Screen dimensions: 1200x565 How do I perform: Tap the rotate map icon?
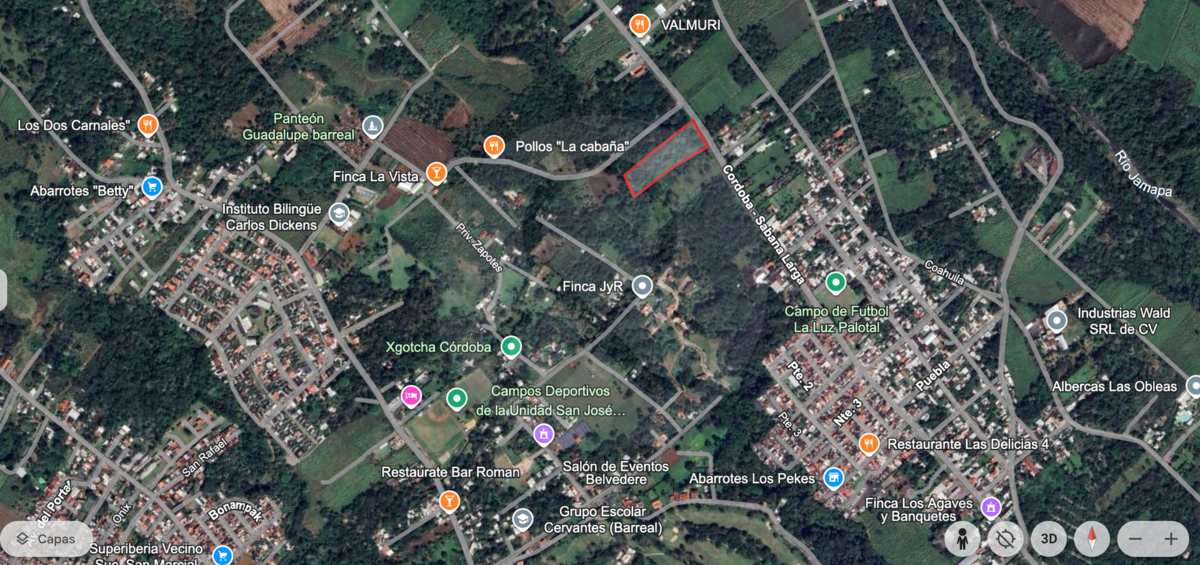pos(1005,539)
